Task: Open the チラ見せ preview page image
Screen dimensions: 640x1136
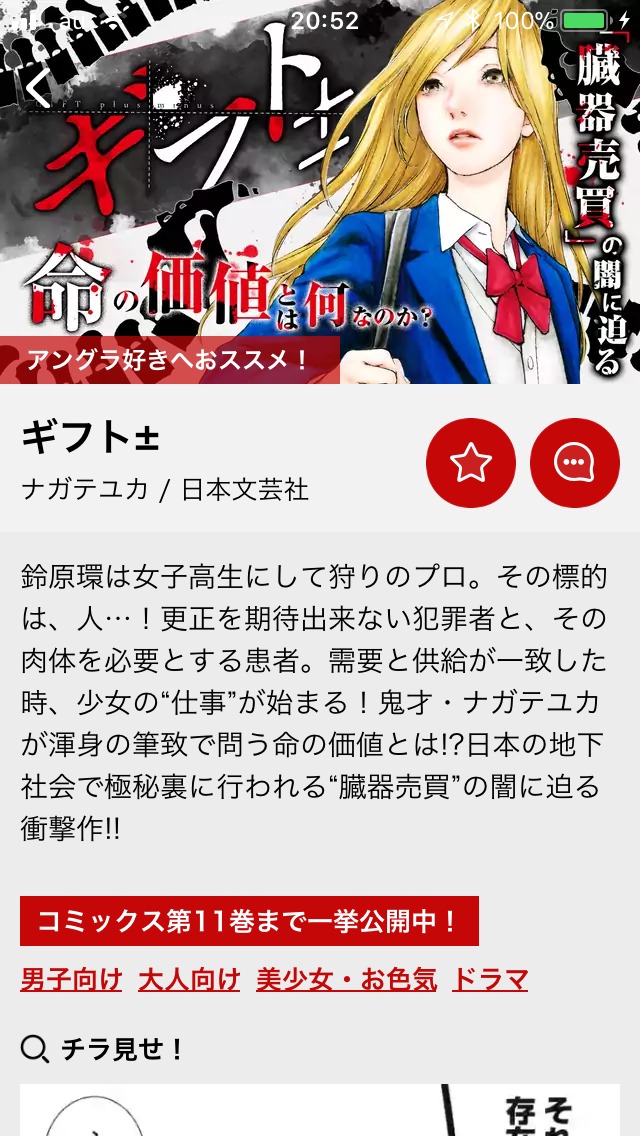Action: [x=320, y=1110]
